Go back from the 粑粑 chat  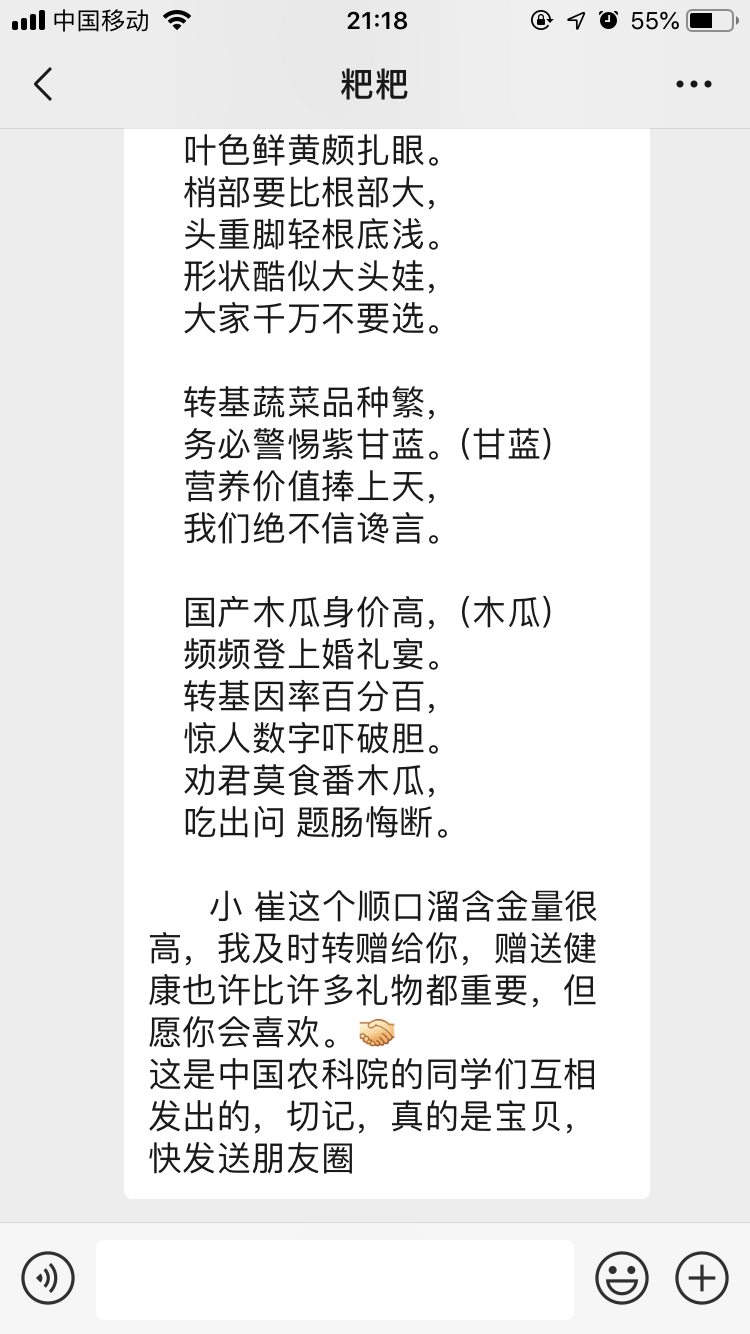[42, 85]
